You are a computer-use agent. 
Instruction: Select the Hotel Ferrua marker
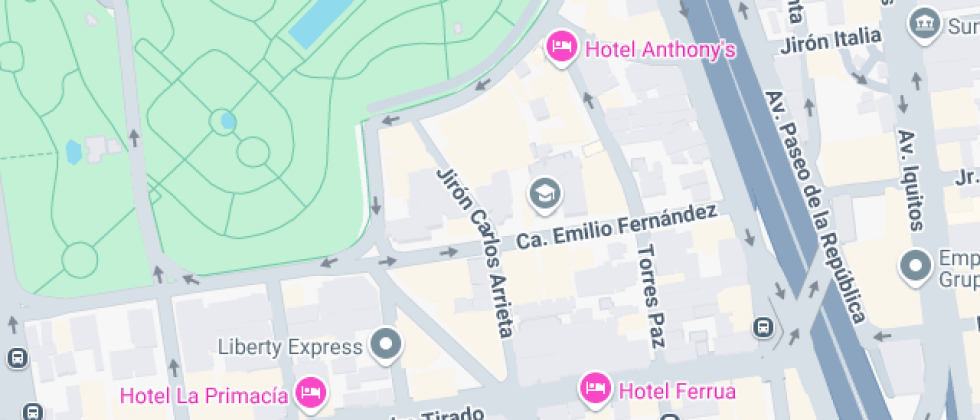pyautogui.click(x=597, y=388)
